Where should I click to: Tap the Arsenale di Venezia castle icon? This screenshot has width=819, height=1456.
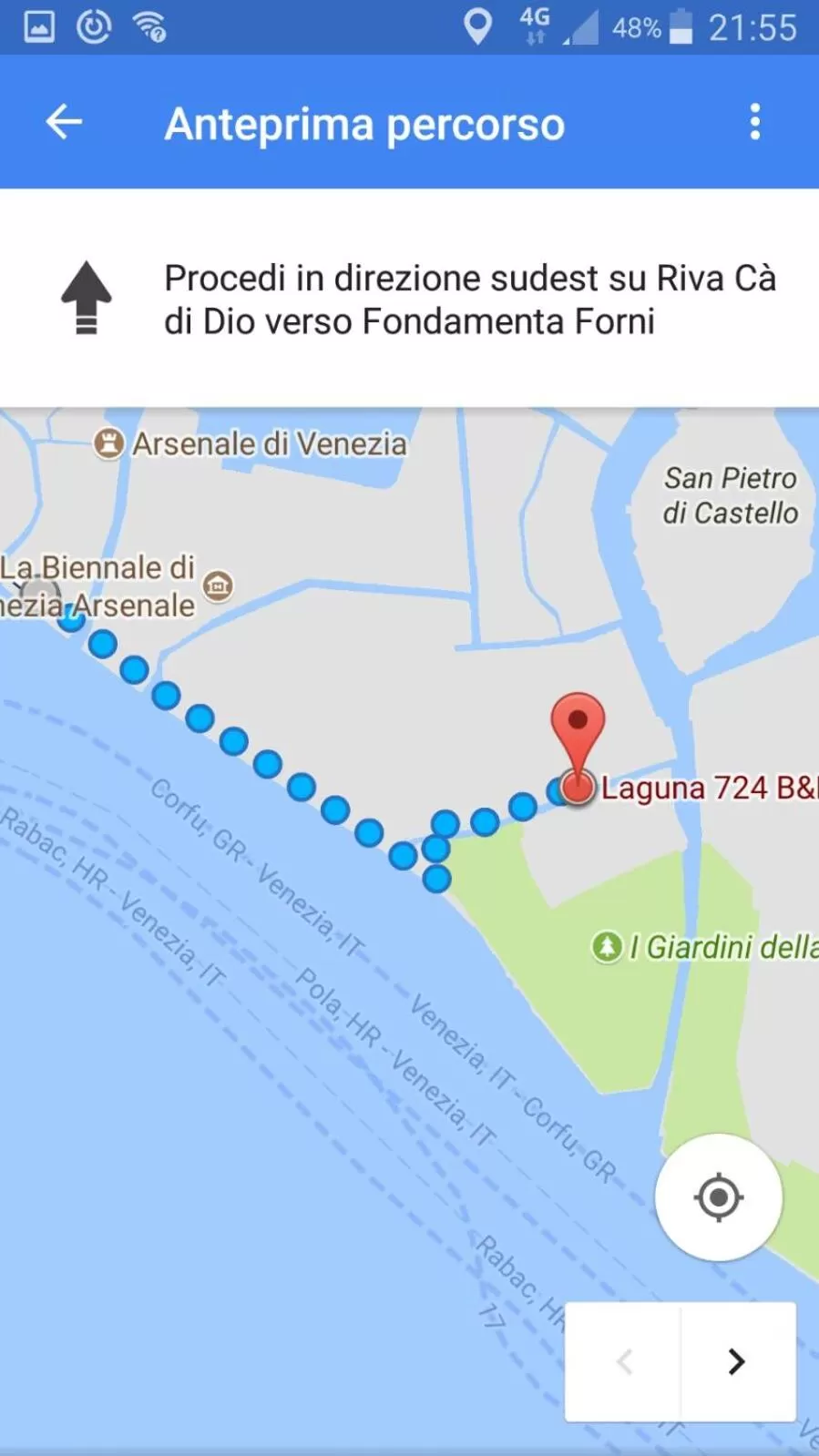click(107, 443)
